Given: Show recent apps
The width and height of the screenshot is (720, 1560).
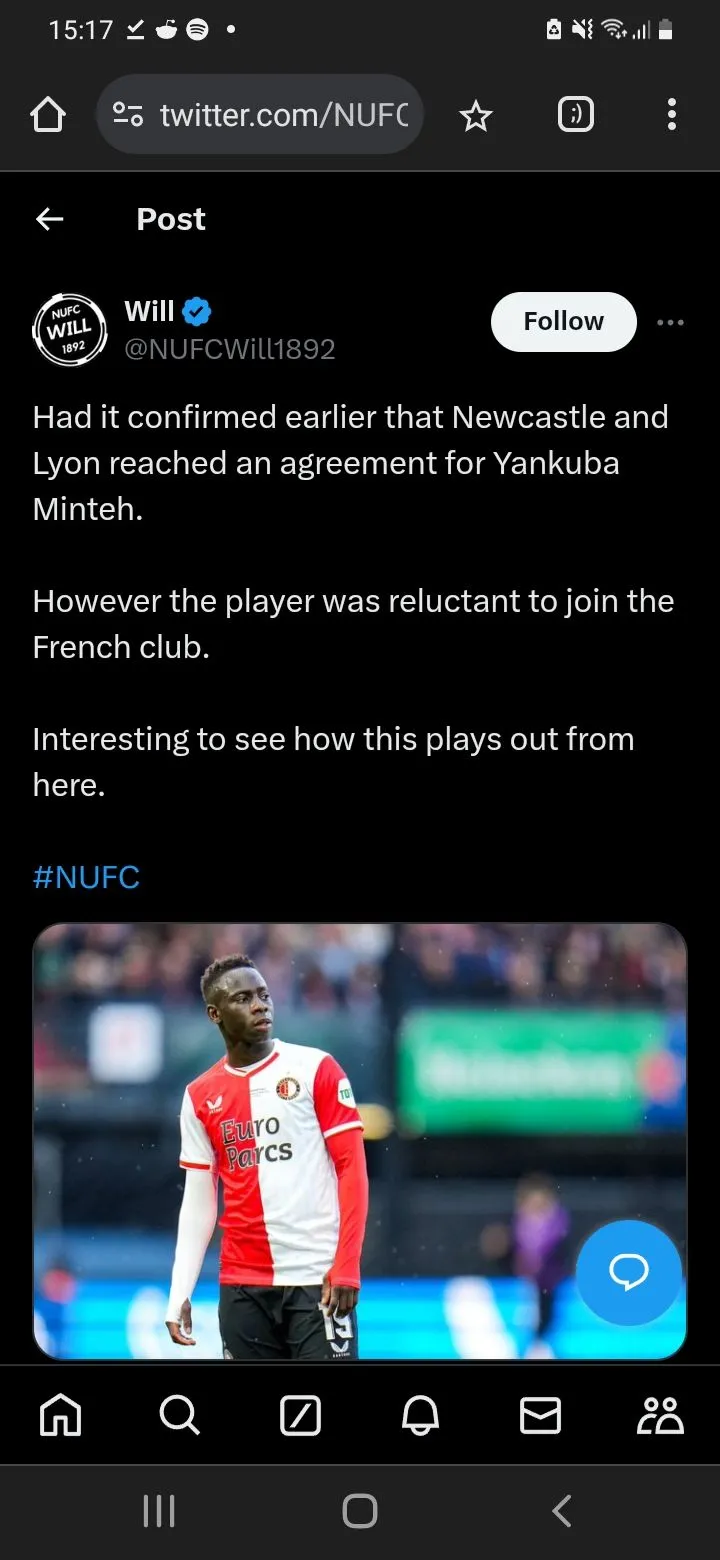Looking at the screenshot, I should click(159, 1511).
